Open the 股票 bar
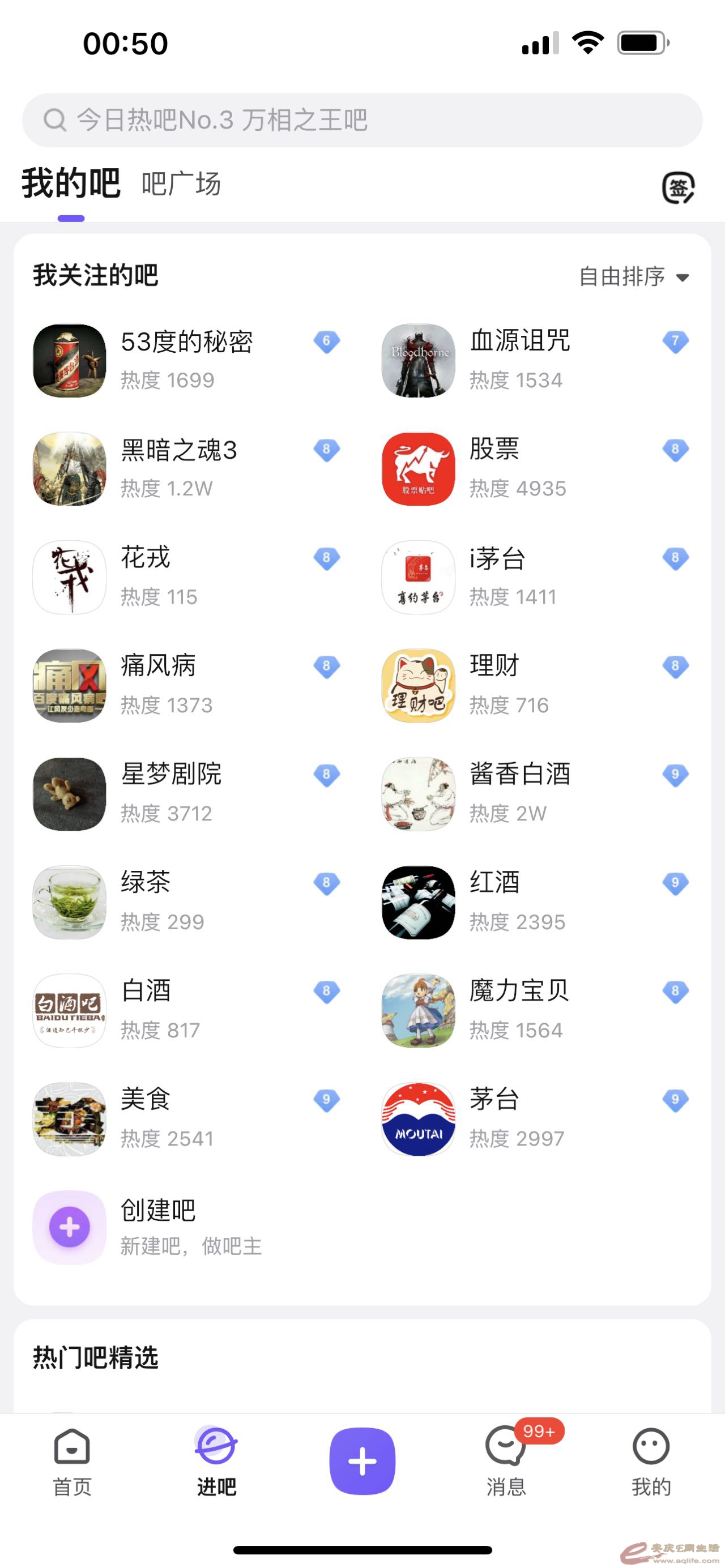Screen dimensions: 725x1568 535,469
